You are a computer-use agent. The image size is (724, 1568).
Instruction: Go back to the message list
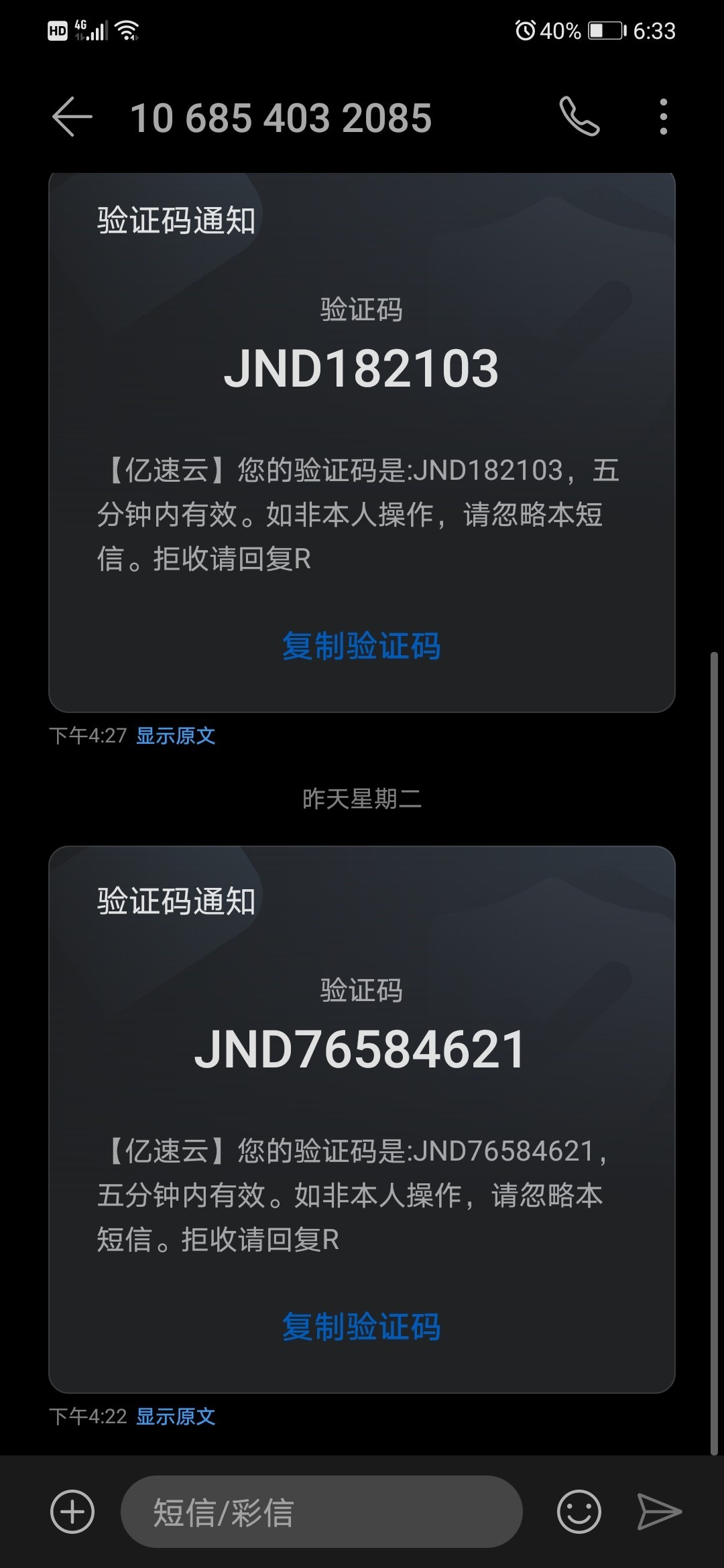pyautogui.click(x=72, y=117)
